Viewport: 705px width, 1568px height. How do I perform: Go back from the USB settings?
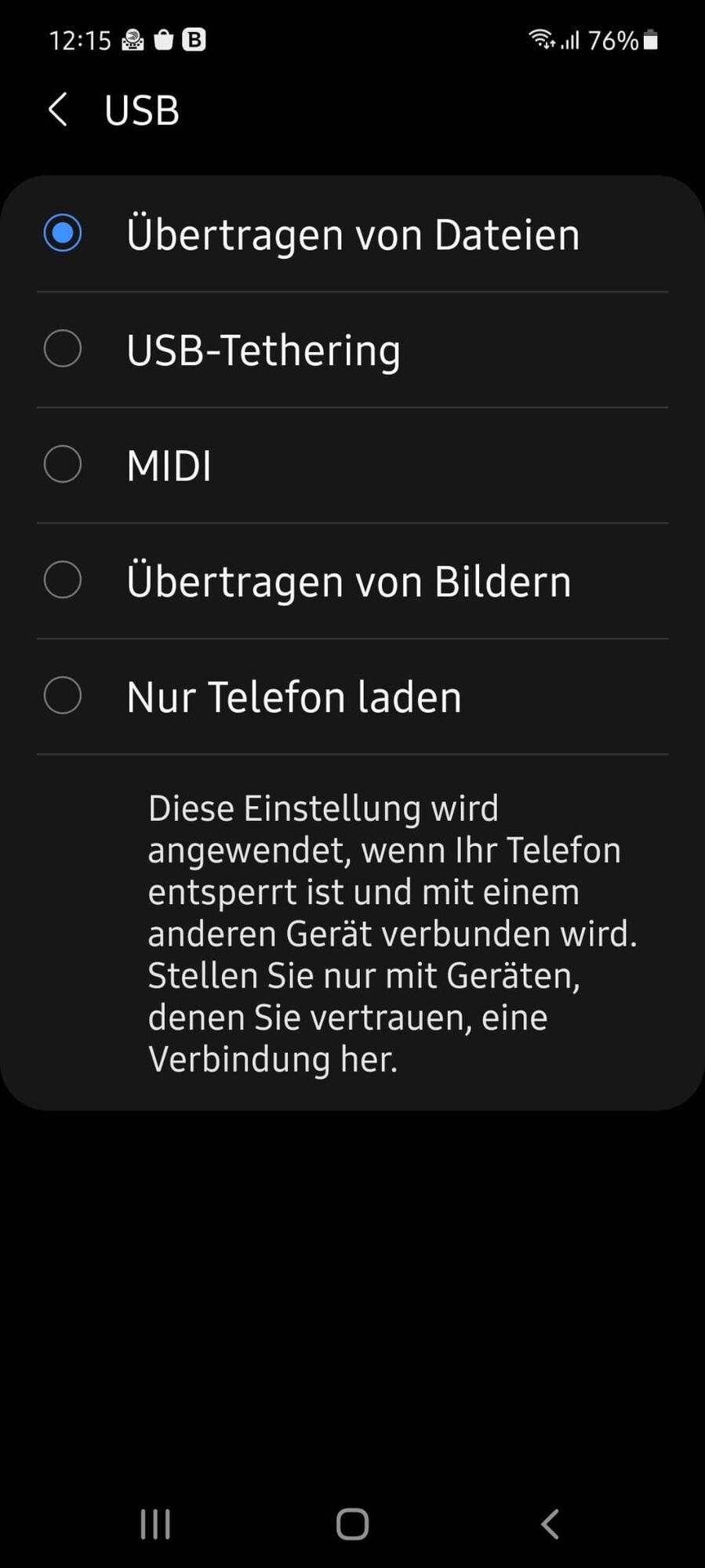58,110
